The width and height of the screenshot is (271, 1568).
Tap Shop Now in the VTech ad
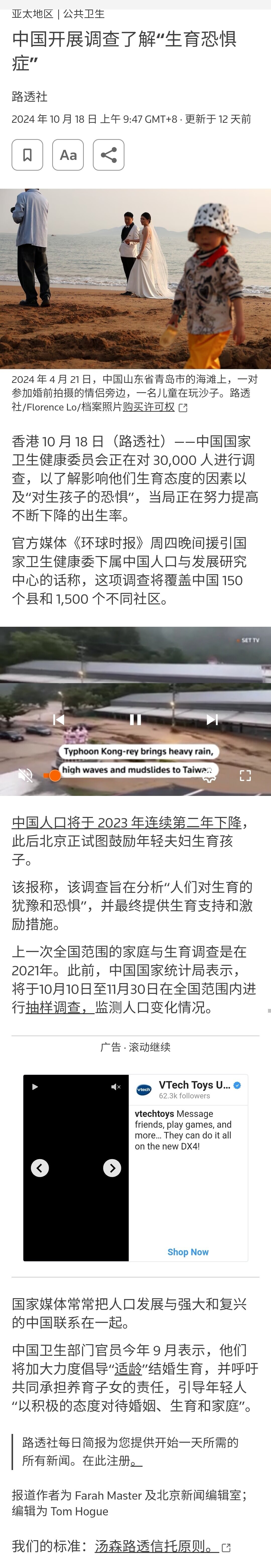[x=188, y=1252]
